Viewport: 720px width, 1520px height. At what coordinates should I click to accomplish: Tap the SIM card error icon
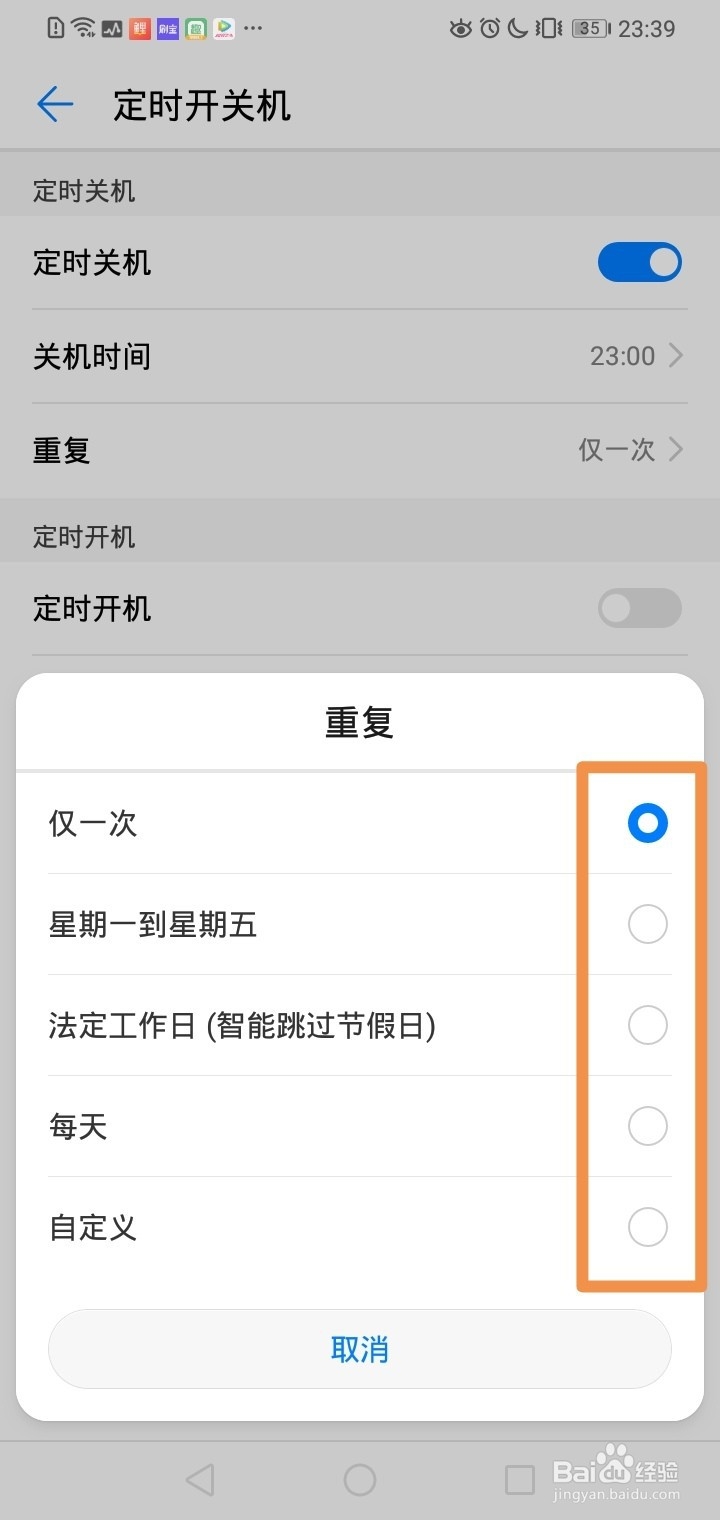pyautogui.click(x=54, y=28)
